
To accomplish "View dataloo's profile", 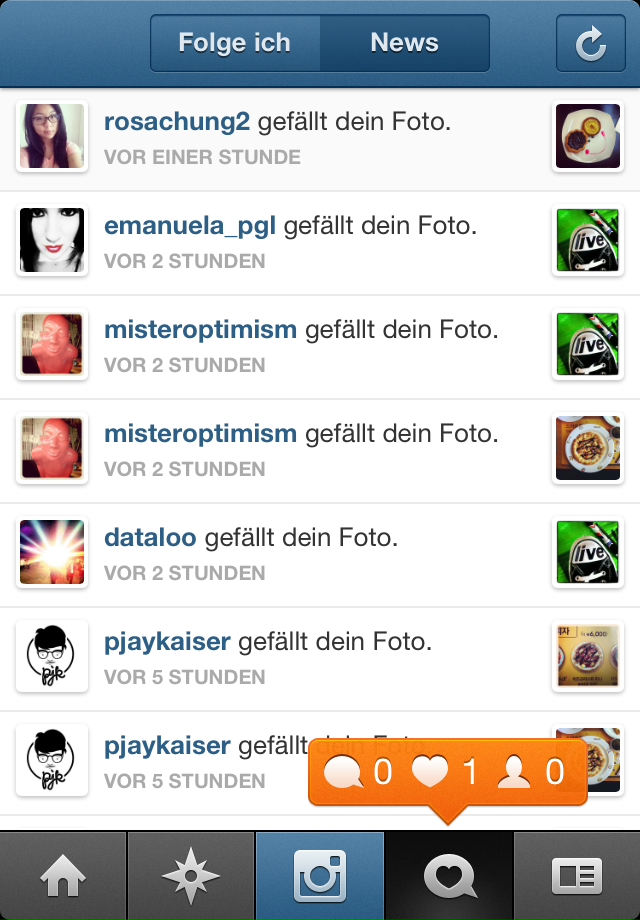I will coord(150,539).
